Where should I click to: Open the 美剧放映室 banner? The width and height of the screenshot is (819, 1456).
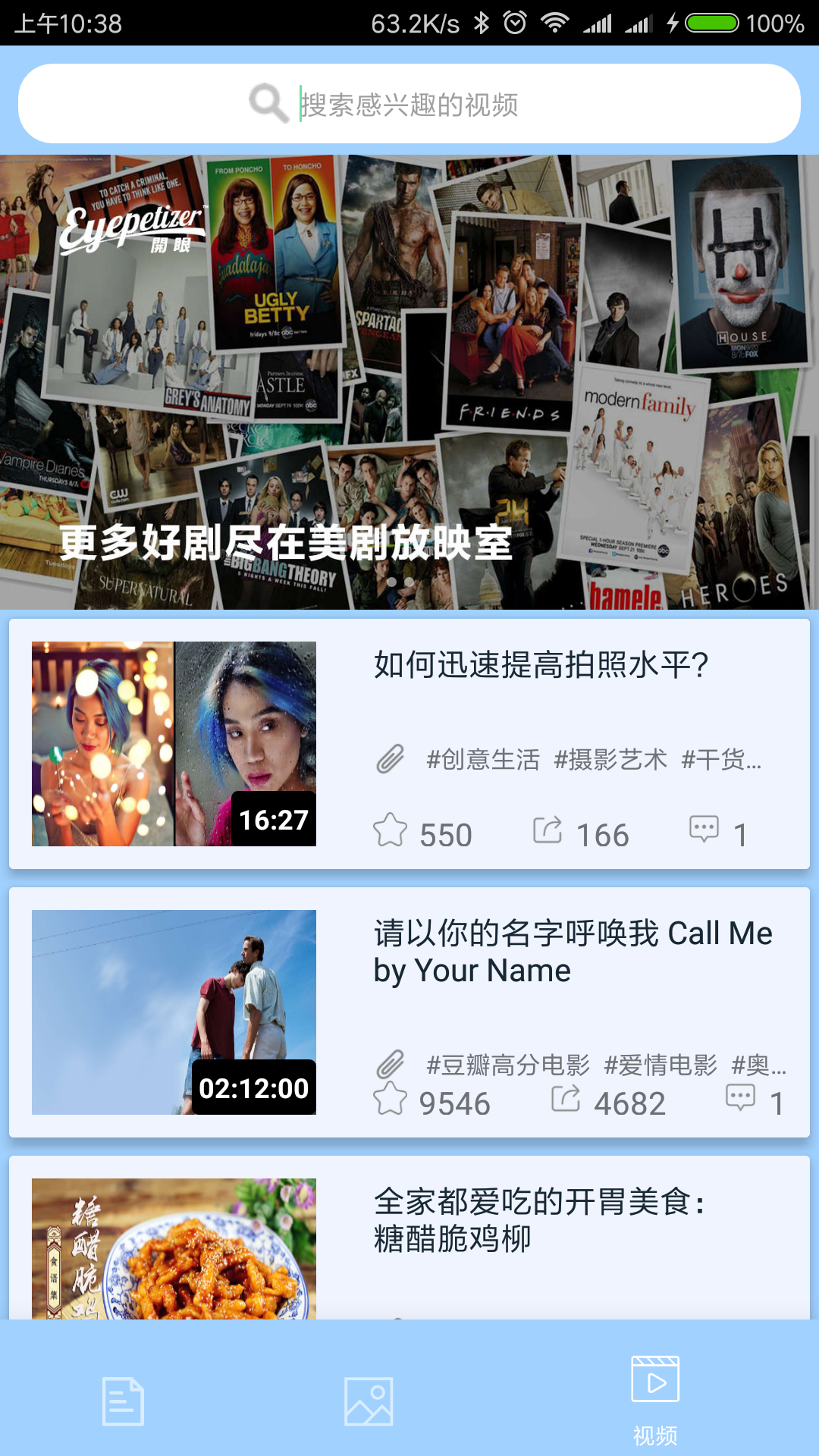(x=409, y=382)
